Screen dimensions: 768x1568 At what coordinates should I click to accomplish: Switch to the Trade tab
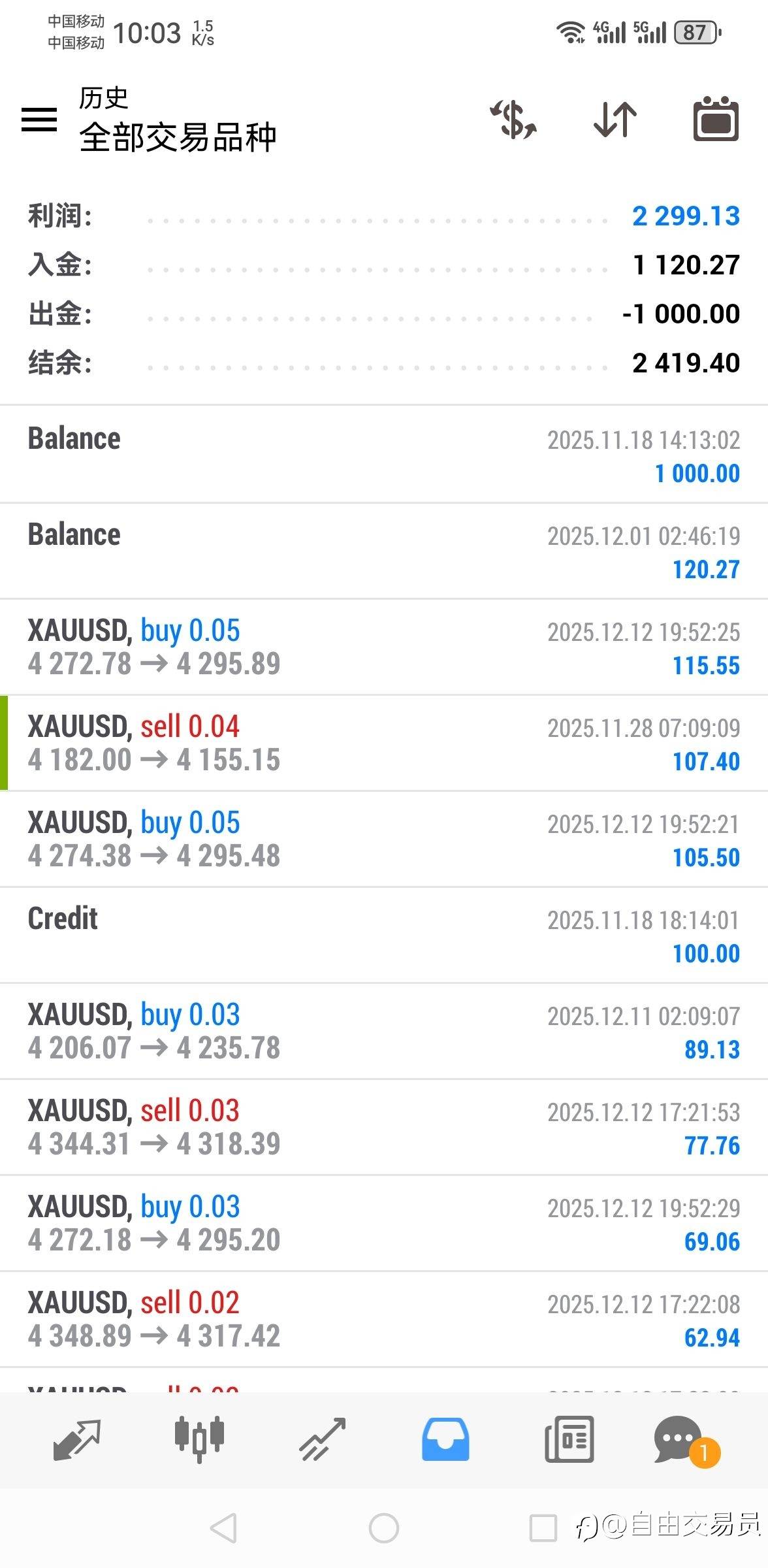click(322, 1439)
